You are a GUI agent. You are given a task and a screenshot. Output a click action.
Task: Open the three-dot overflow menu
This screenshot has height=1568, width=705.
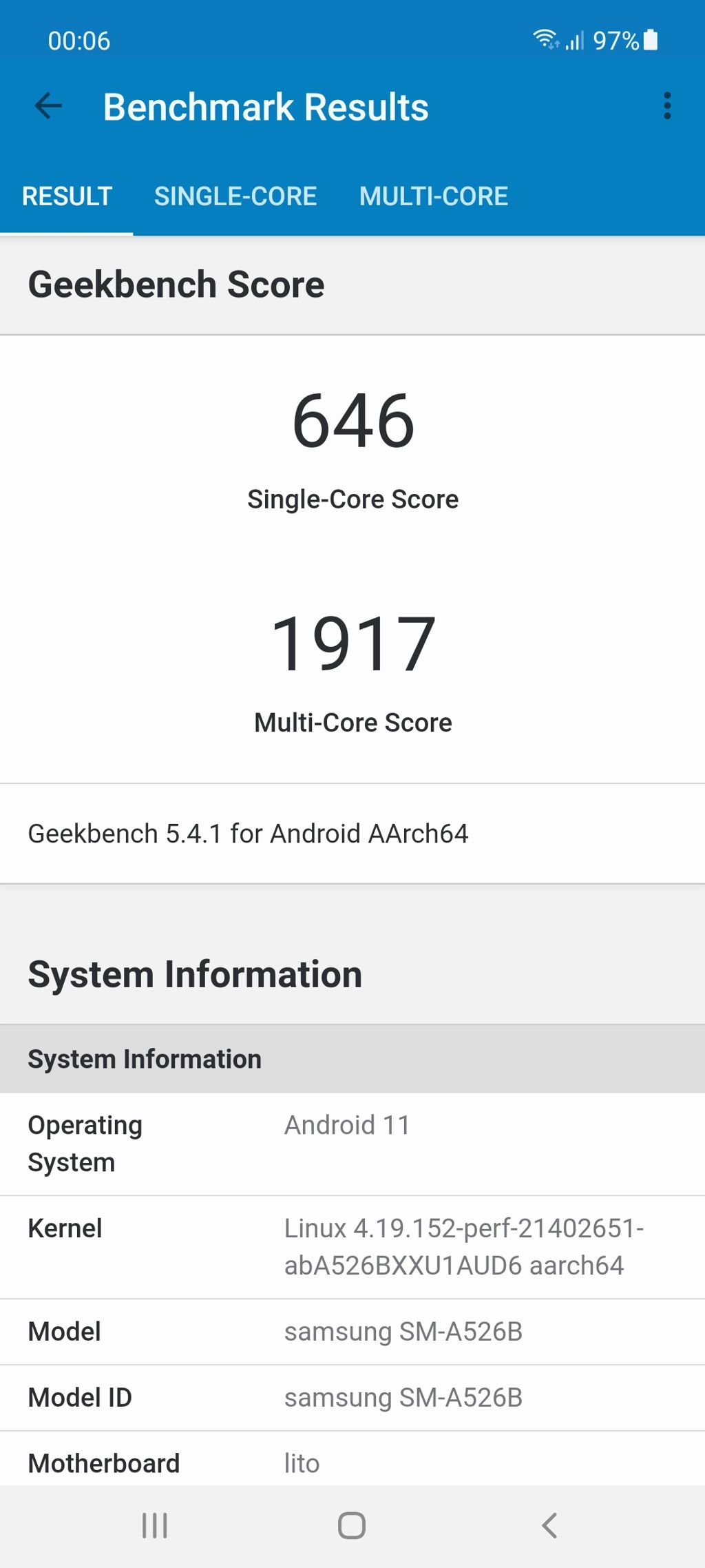666,106
